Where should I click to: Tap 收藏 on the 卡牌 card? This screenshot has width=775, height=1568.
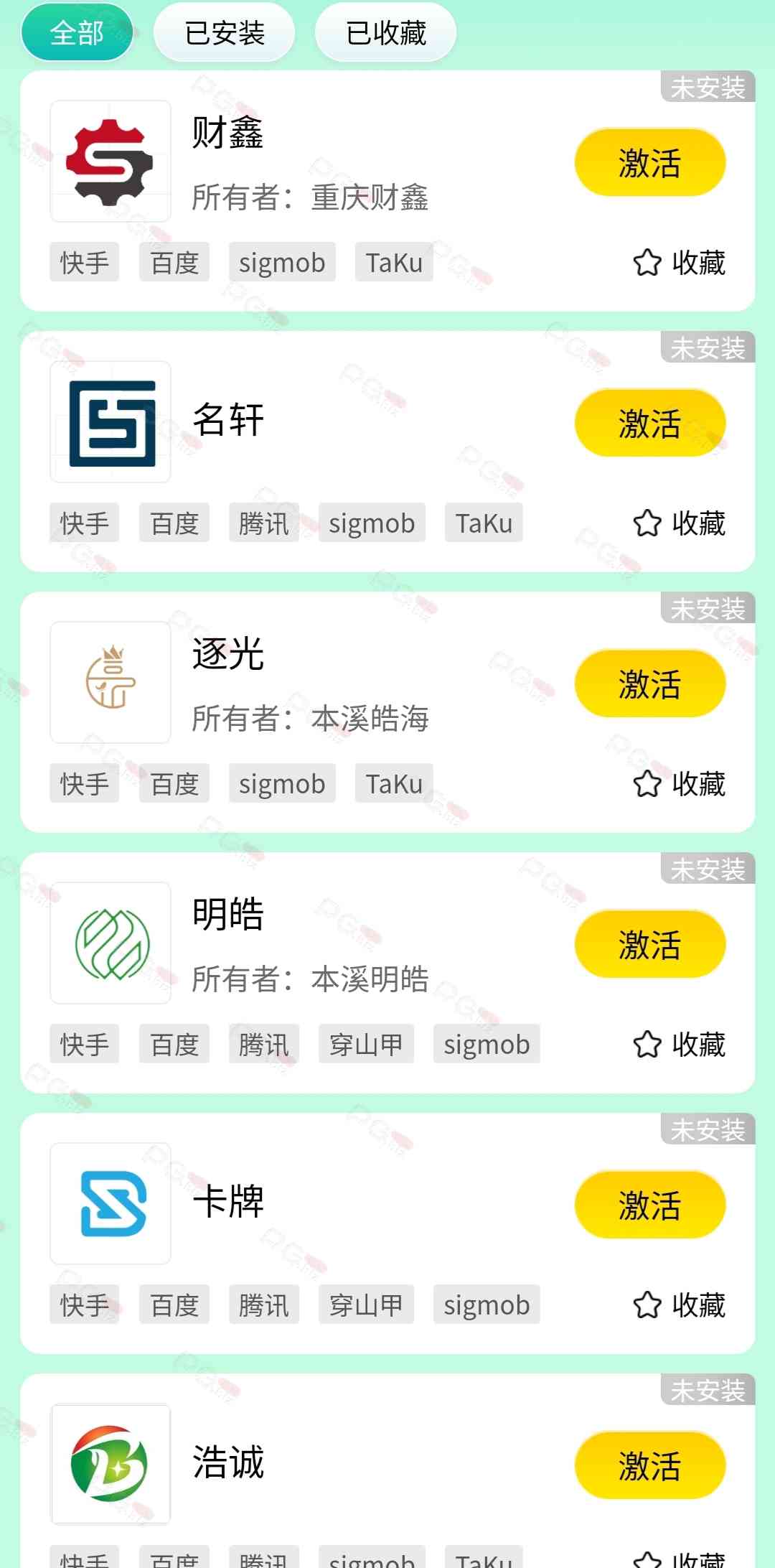point(679,1305)
